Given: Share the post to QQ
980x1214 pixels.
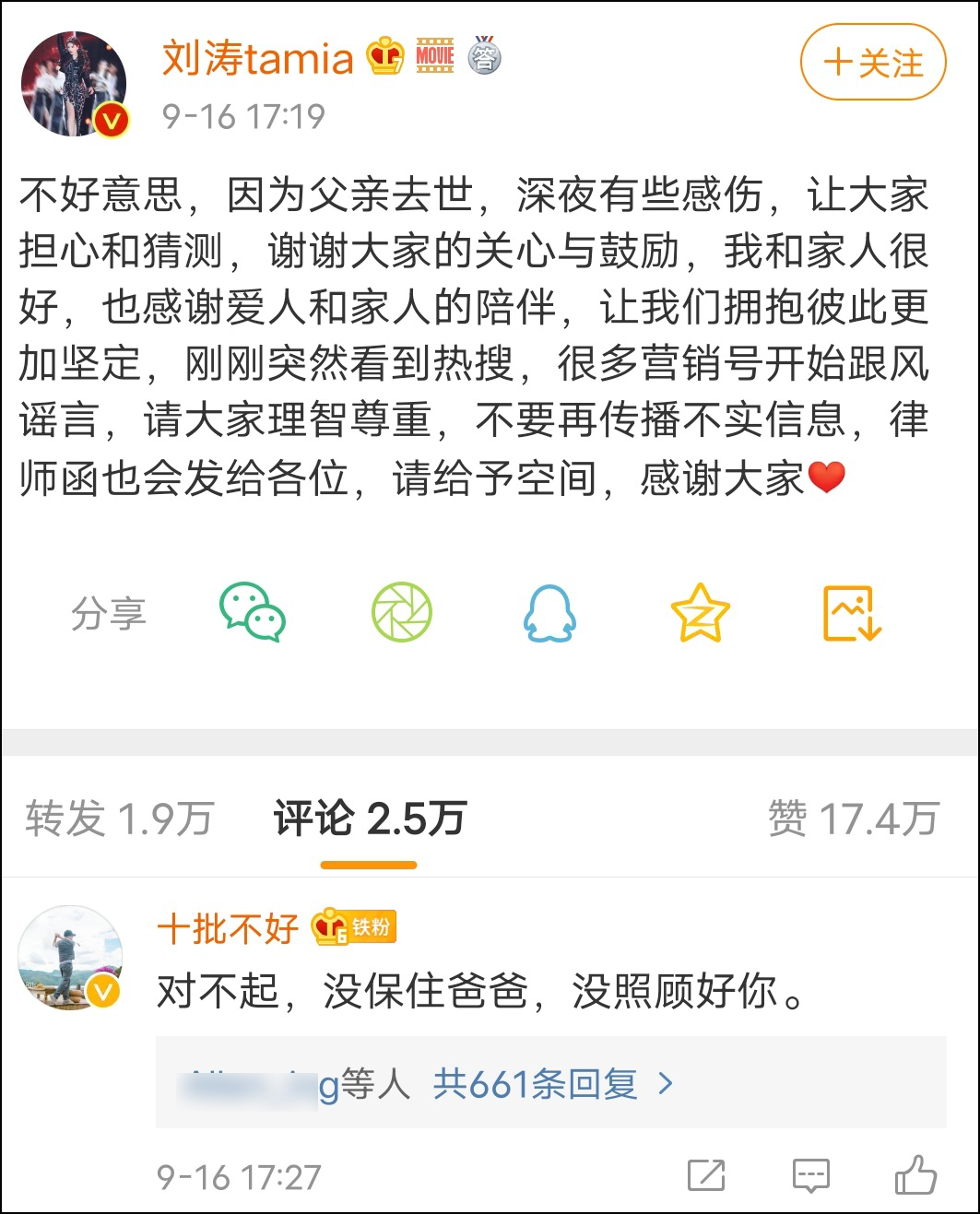Looking at the screenshot, I should (x=549, y=612).
